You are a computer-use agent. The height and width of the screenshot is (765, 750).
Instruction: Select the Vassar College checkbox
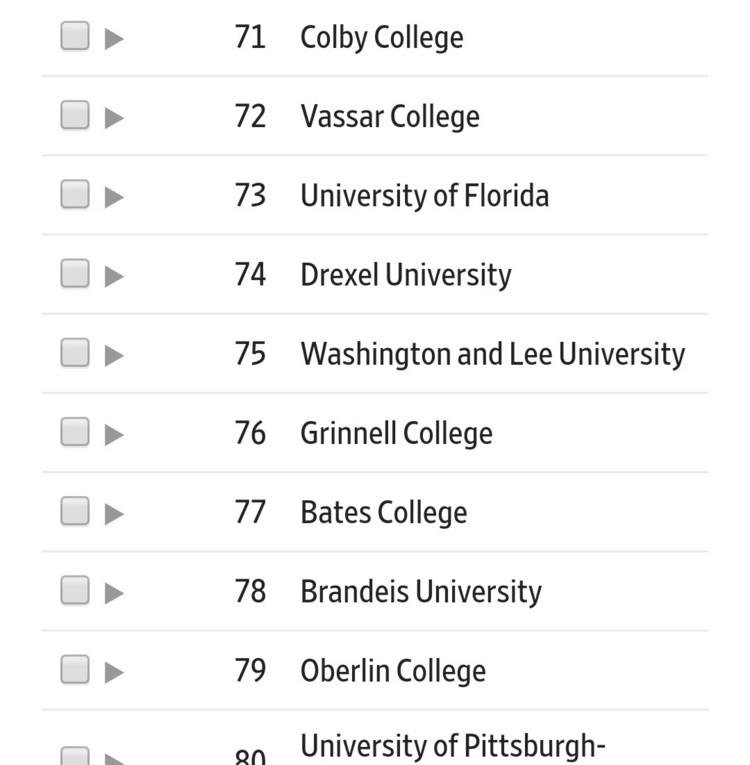75,115
